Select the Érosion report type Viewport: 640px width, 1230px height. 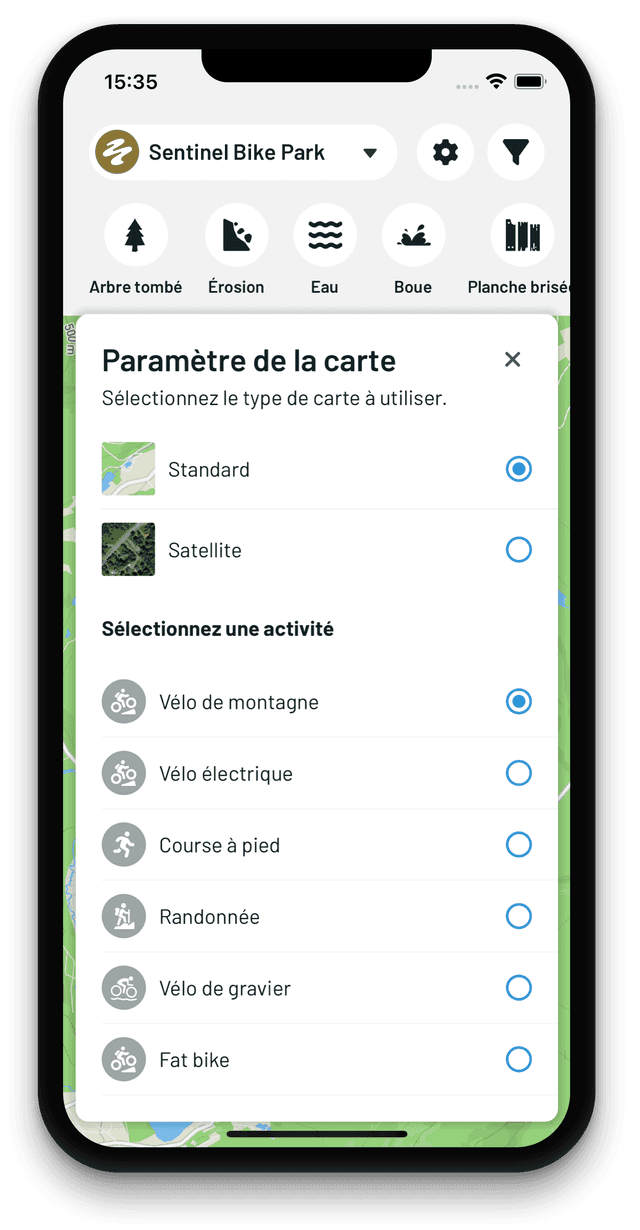(236, 236)
